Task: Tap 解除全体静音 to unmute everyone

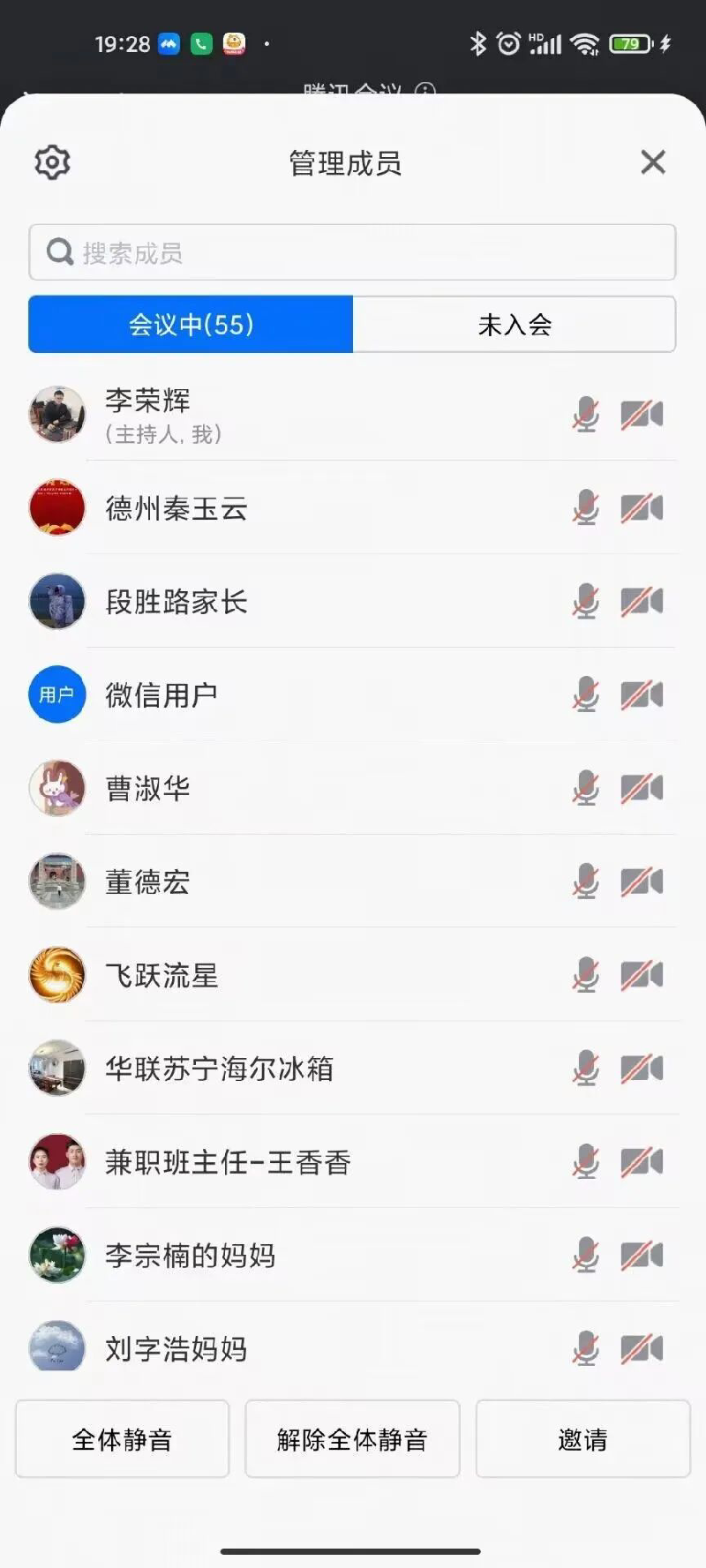Action: click(x=352, y=1439)
